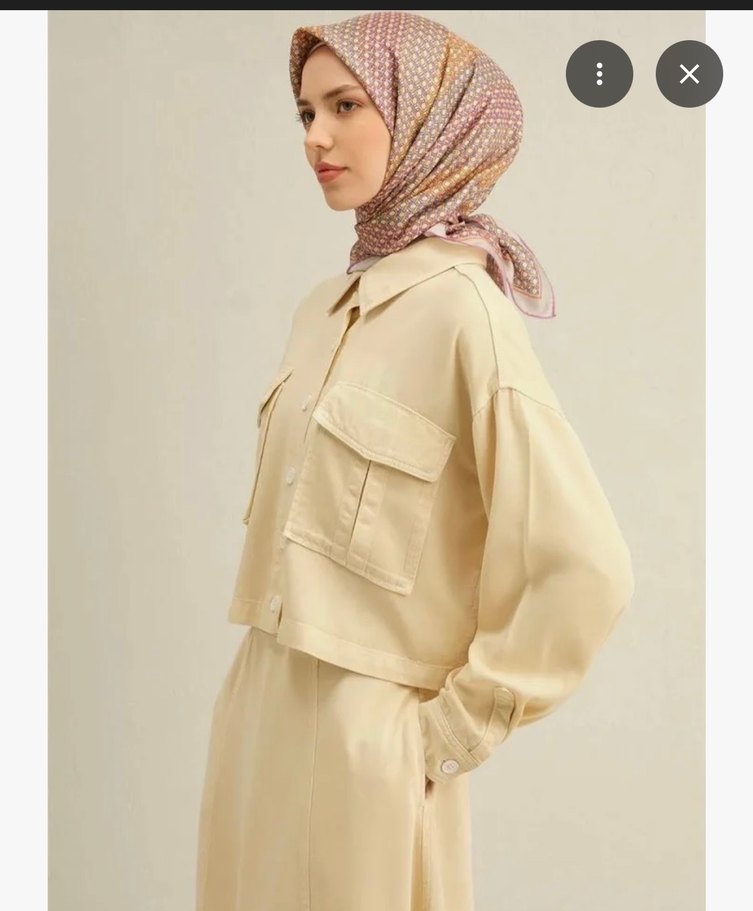
Task: Click the center of the full-screen image
Action: pyautogui.click(x=376, y=455)
